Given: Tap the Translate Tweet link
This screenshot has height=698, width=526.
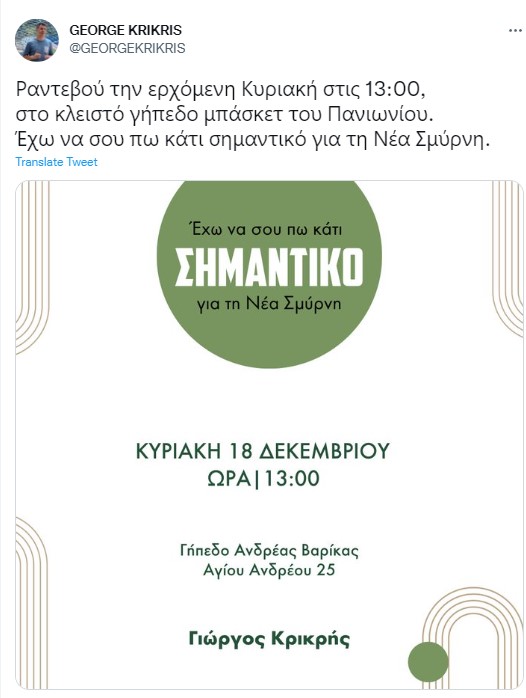Looking at the screenshot, I should click(57, 162).
